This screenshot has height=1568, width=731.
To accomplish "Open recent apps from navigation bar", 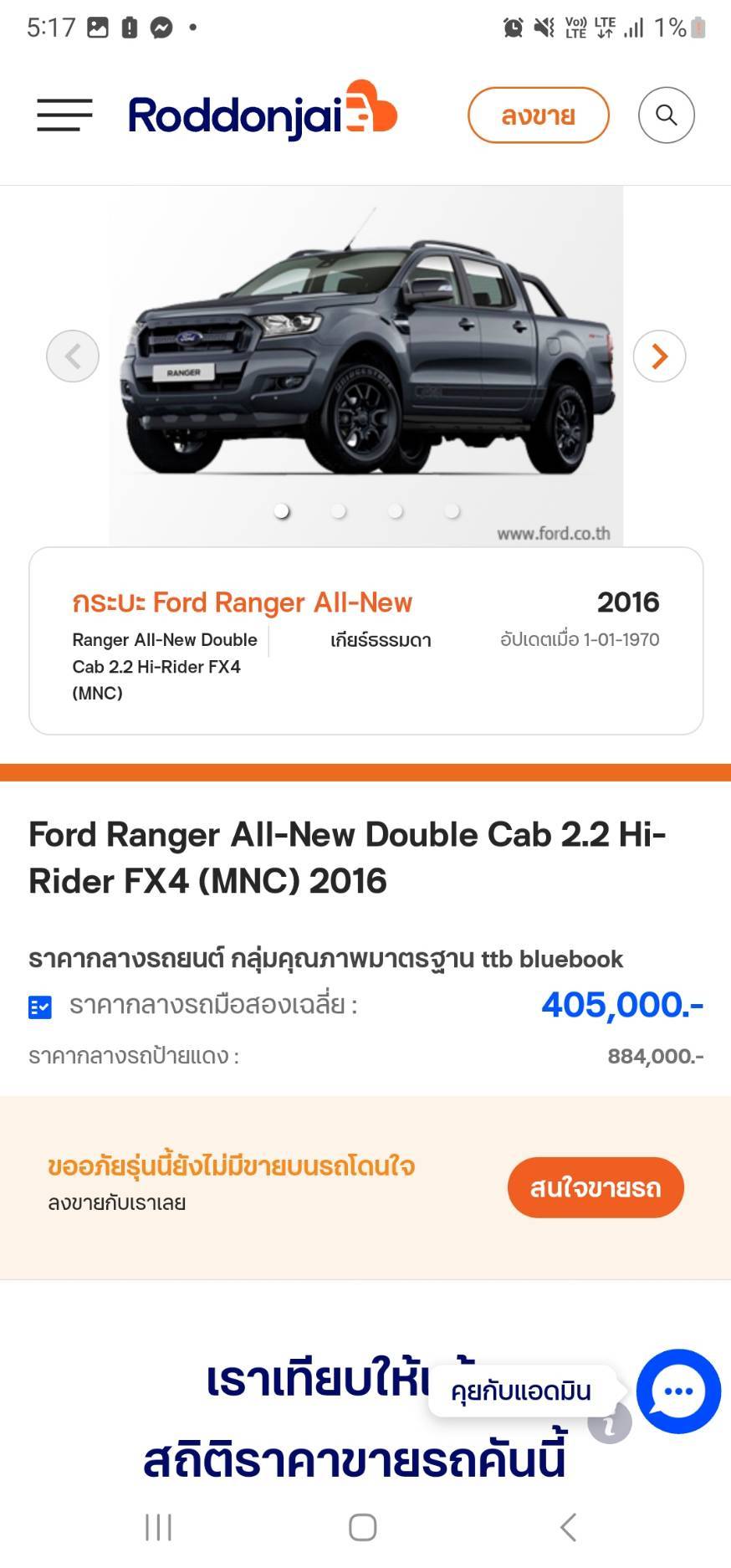I will 158,1527.
